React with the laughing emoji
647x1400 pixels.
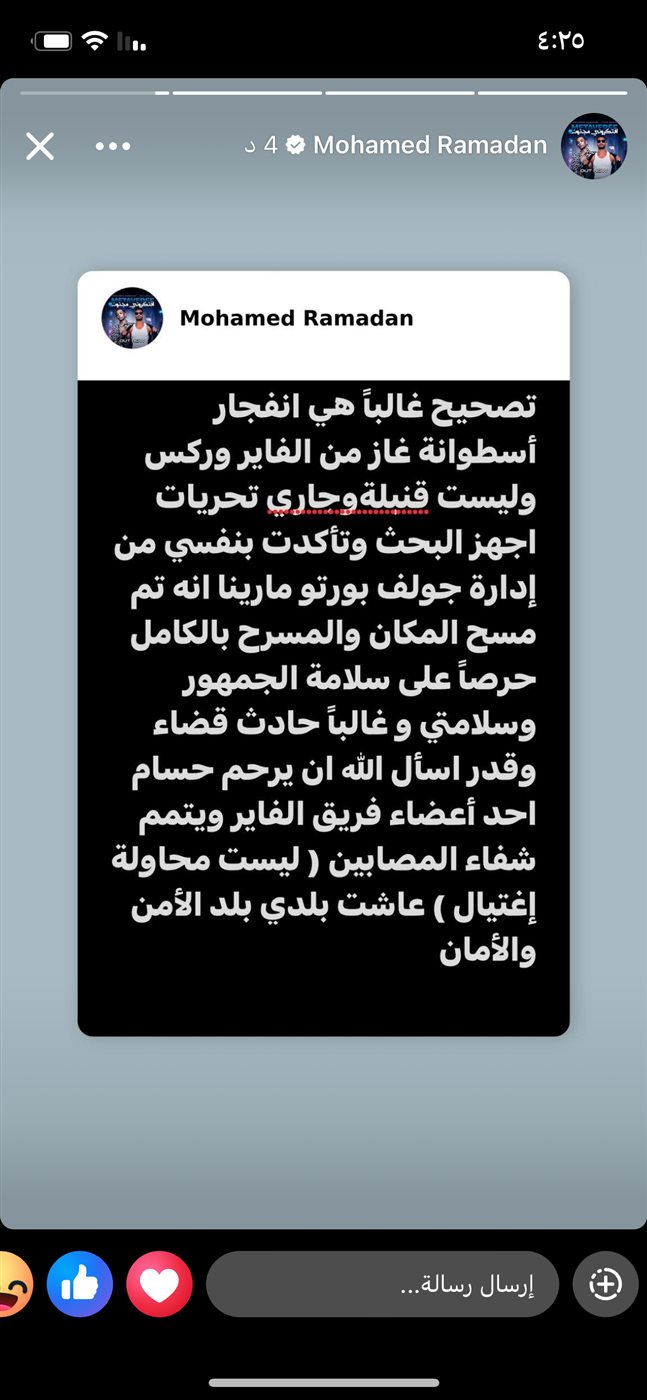(14, 1284)
